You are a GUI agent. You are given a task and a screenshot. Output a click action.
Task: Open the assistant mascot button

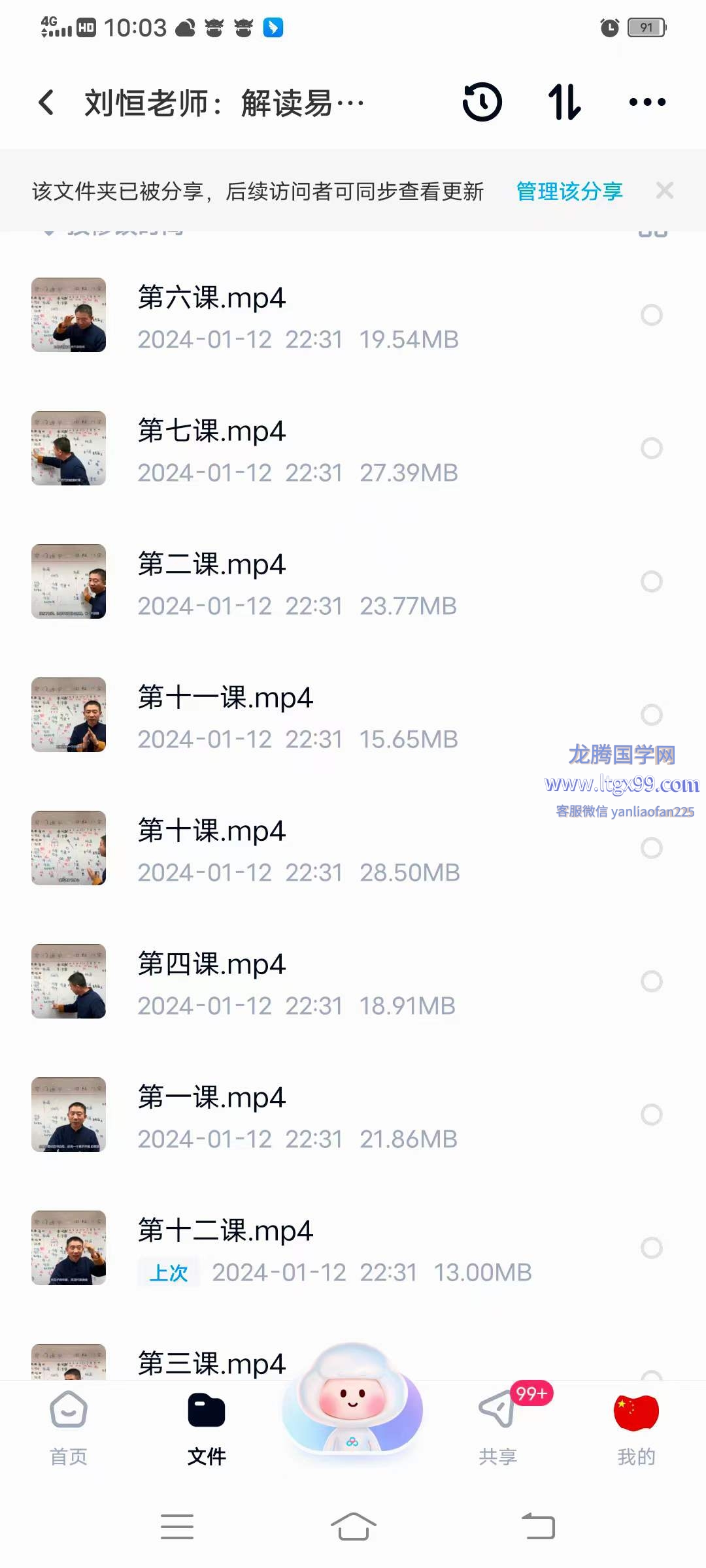[x=352, y=1405]
